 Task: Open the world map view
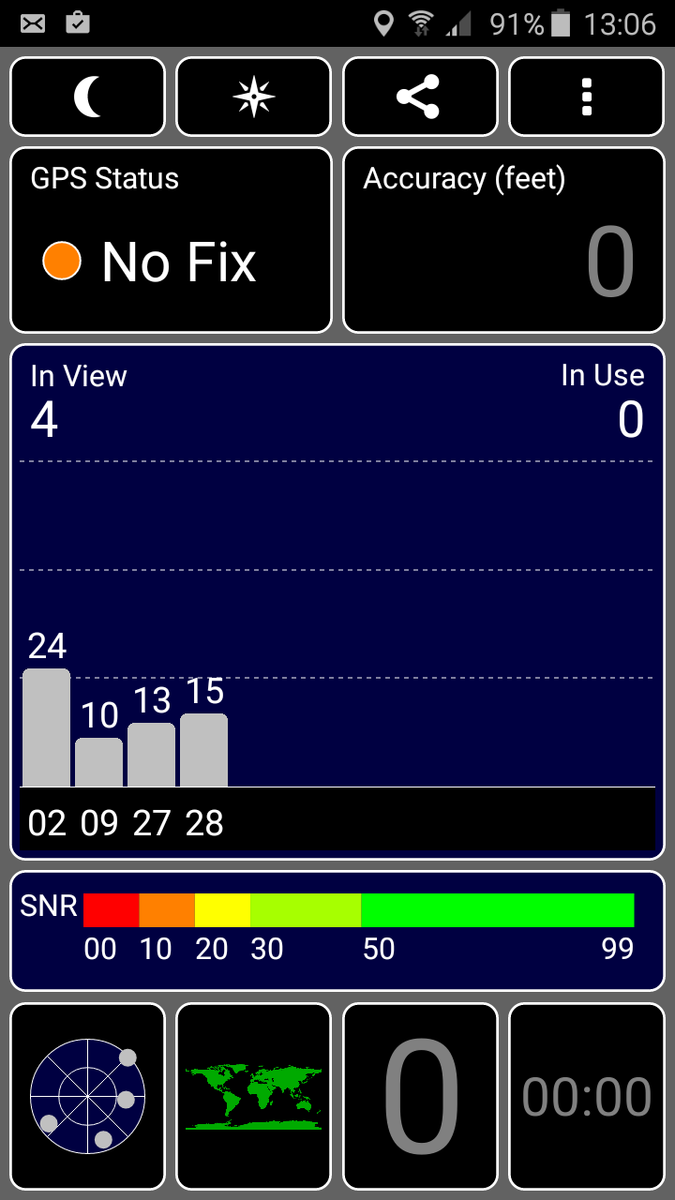(253, 1095)
